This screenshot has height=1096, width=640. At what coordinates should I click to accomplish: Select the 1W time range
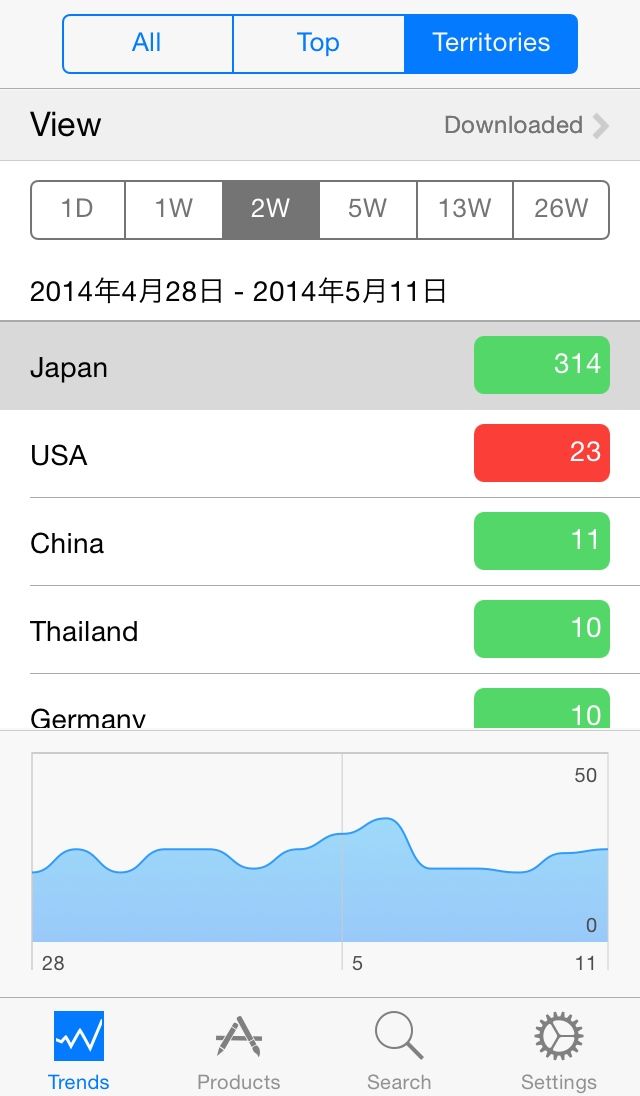174,210
